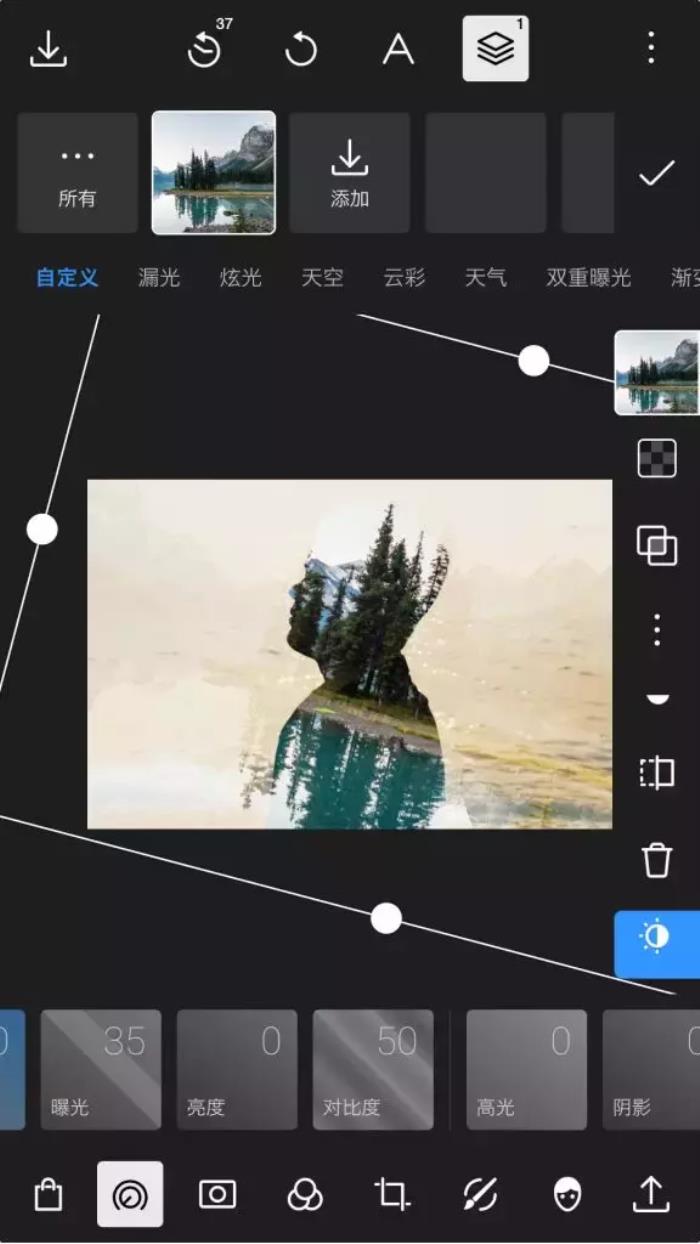The width and height of the screenshot is (700, 1244).
Task: Tap the share export icon
Action: [651, 1194]
